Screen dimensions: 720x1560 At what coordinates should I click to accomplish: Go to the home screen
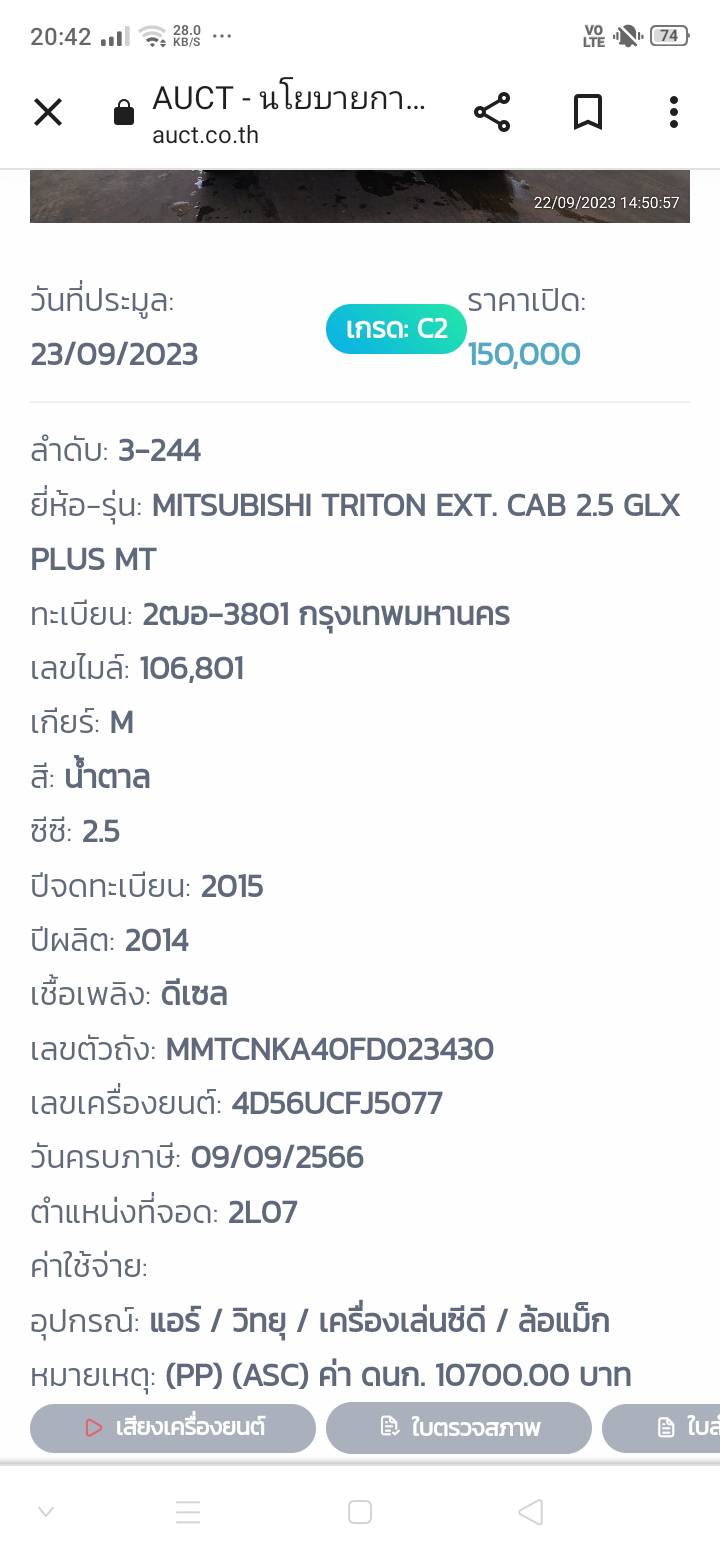tap(360, 1512)
